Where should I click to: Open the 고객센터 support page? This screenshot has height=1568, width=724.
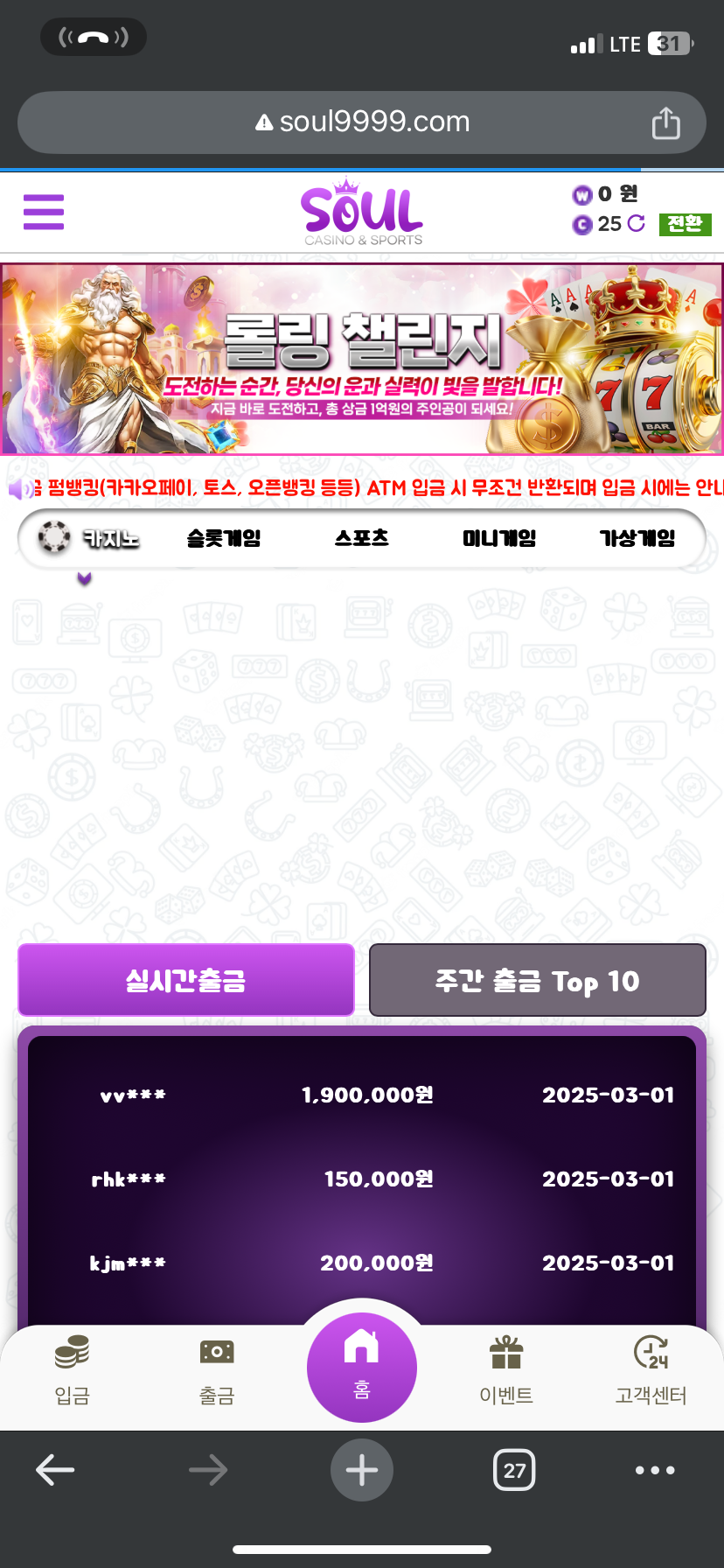(651, 1369)
